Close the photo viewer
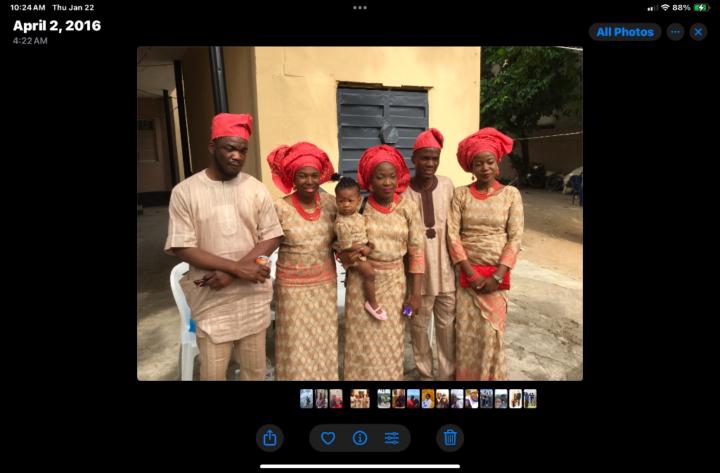The width and height of the screenshot is (720, 473). click(x=698, y=32)
